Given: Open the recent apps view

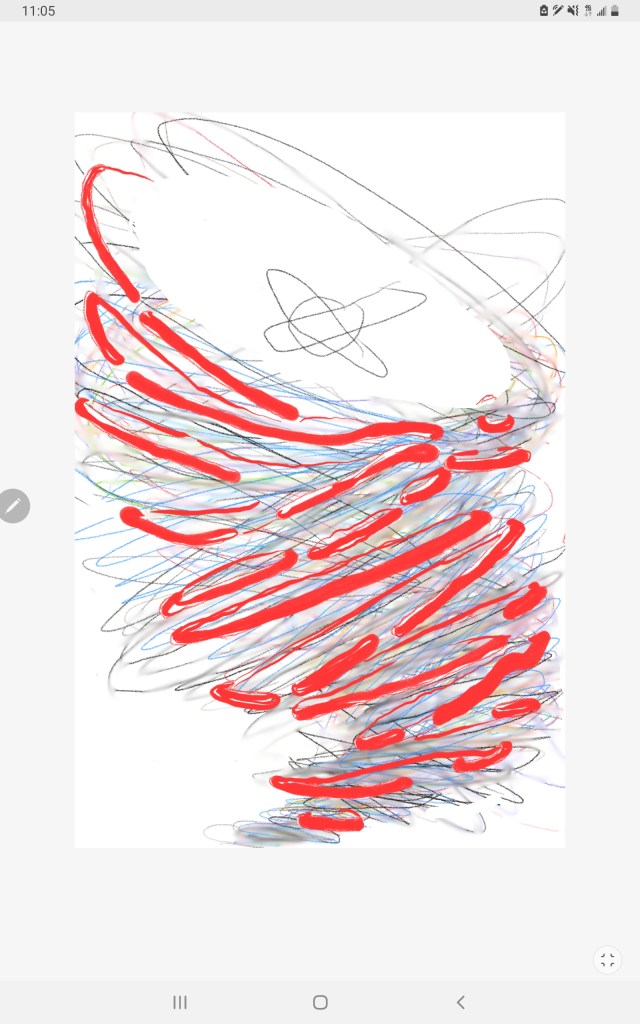Looking at the screenshot, I should 180,1002.
